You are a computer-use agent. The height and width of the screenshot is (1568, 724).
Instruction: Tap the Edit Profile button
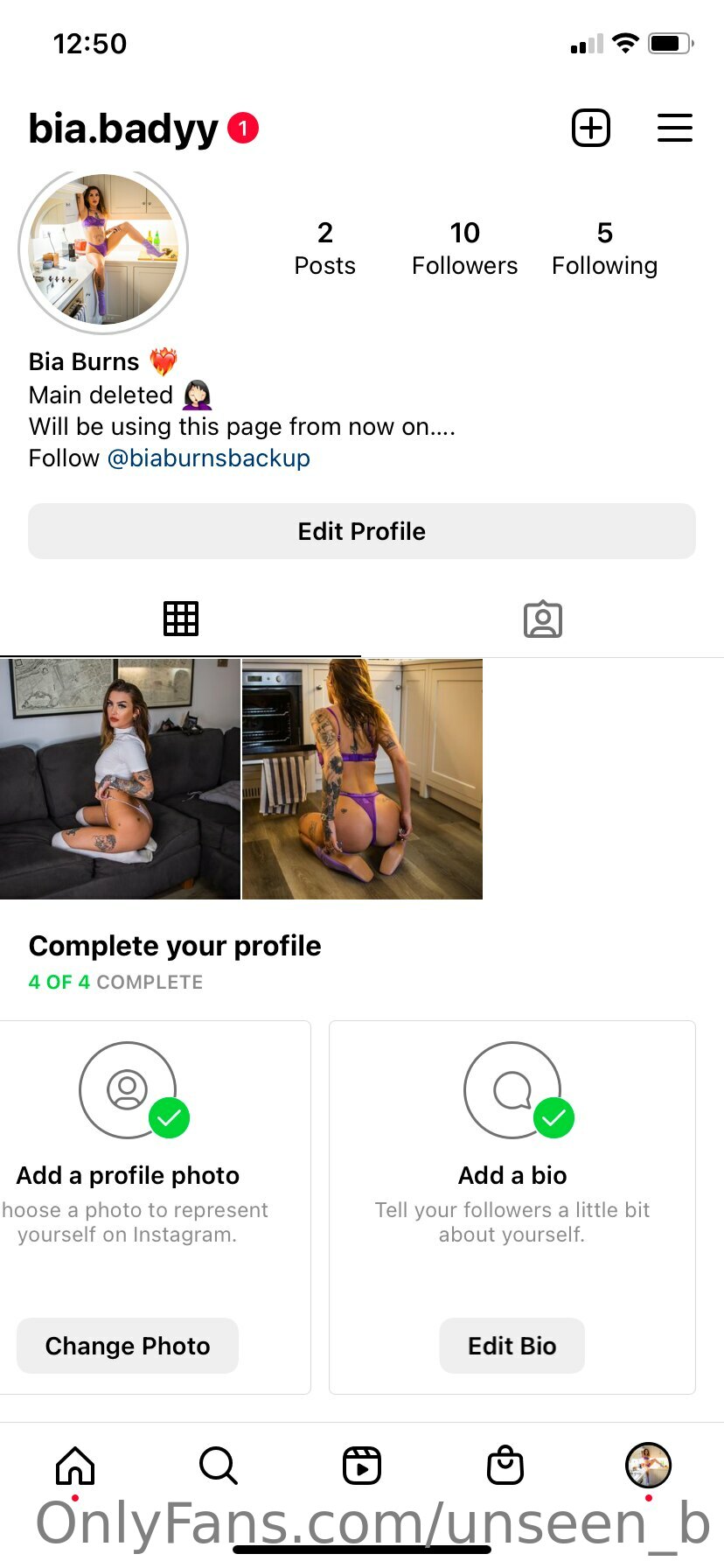[x=362, y=531]
